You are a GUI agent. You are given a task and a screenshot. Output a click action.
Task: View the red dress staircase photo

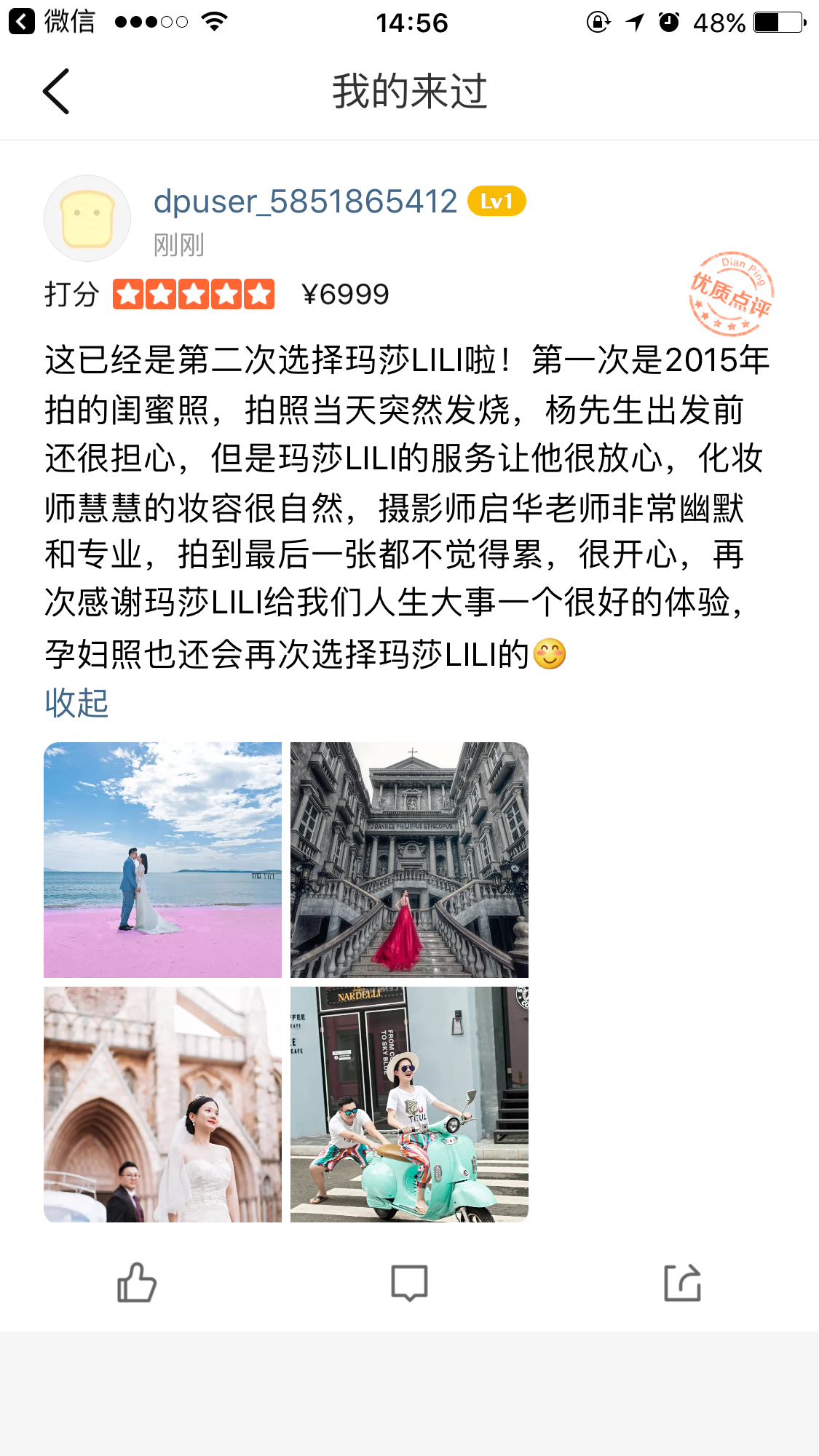pyautogui.click(x=409, y=860)
